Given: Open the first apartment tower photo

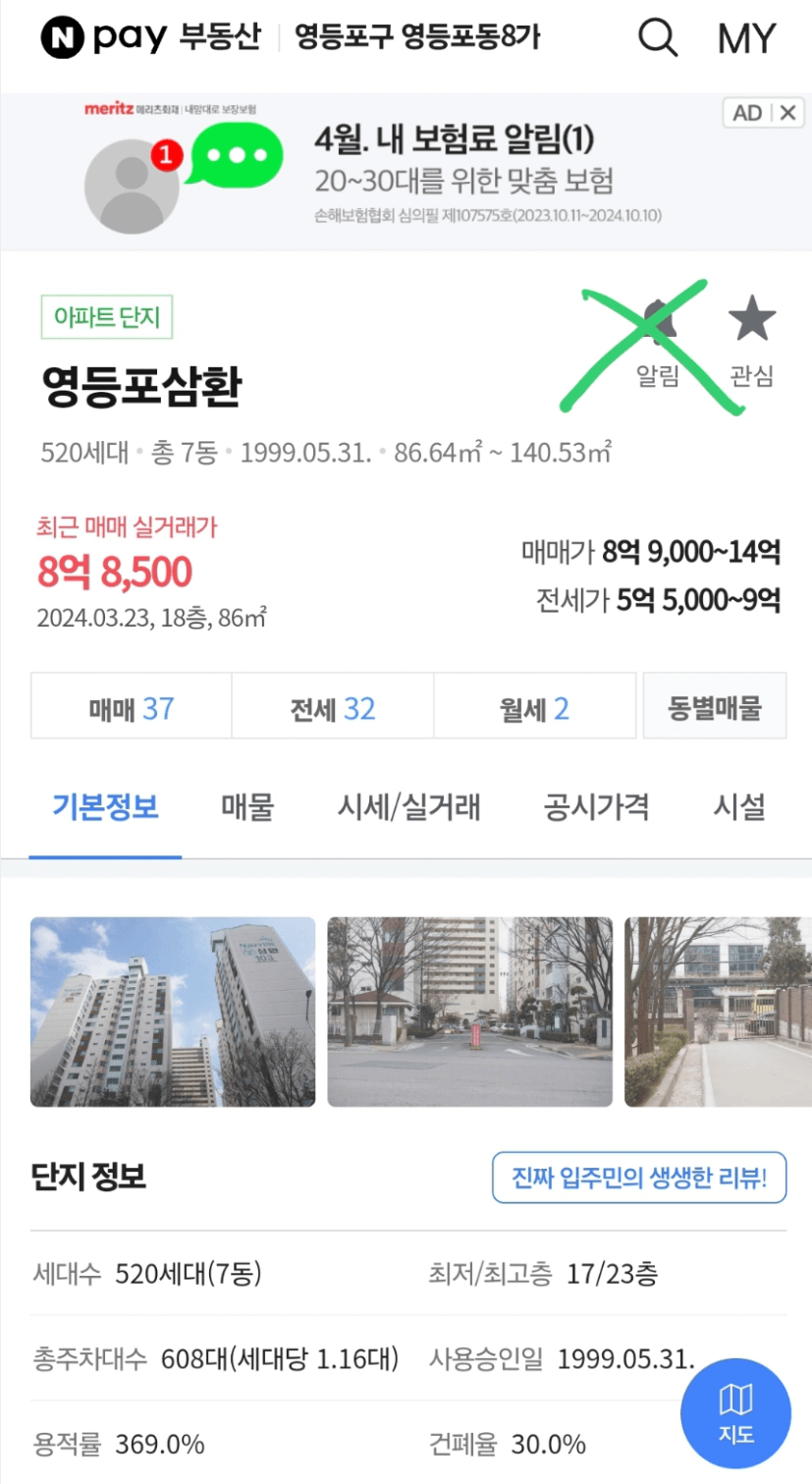Looking at the screenshot, I should [173, 1012].
